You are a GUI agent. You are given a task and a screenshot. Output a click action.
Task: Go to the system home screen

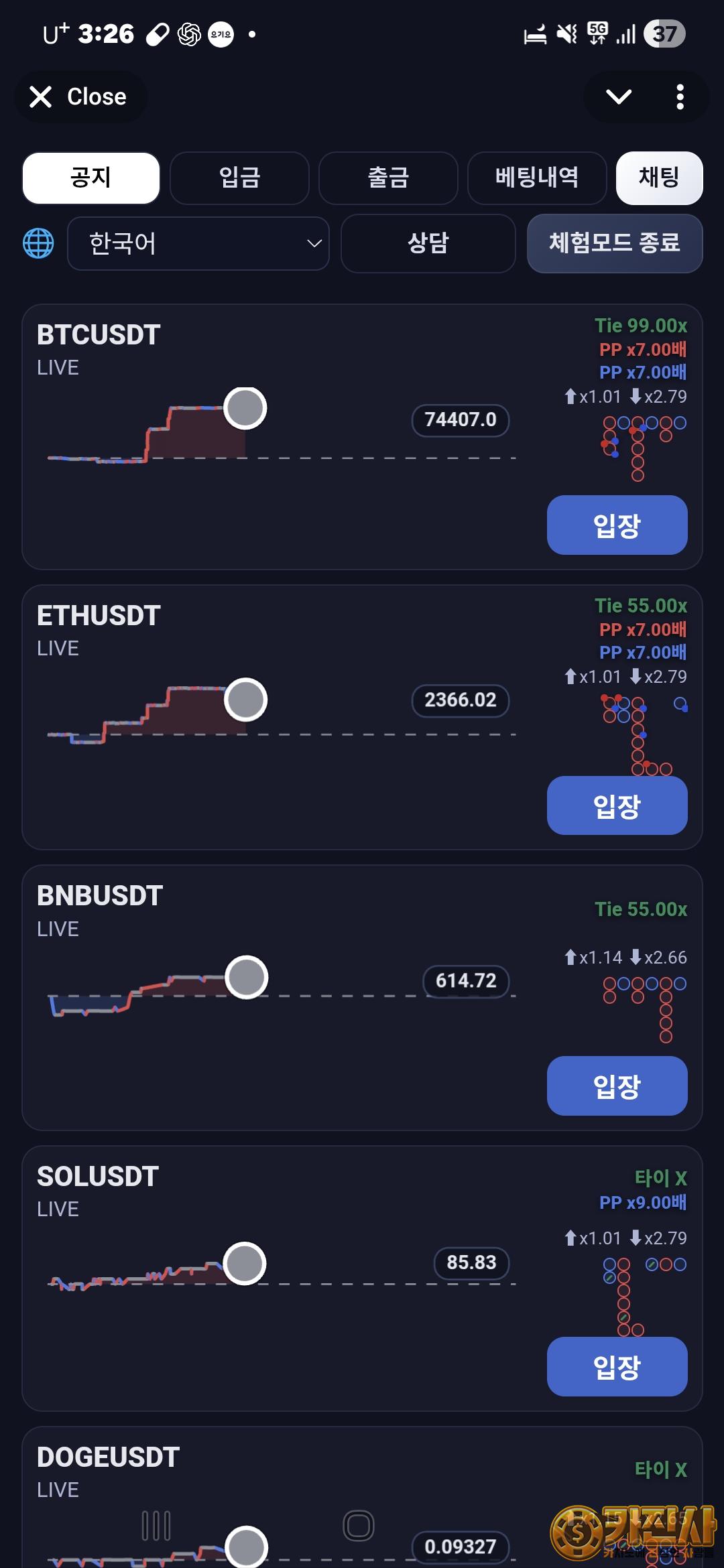tap(359, 1526)
